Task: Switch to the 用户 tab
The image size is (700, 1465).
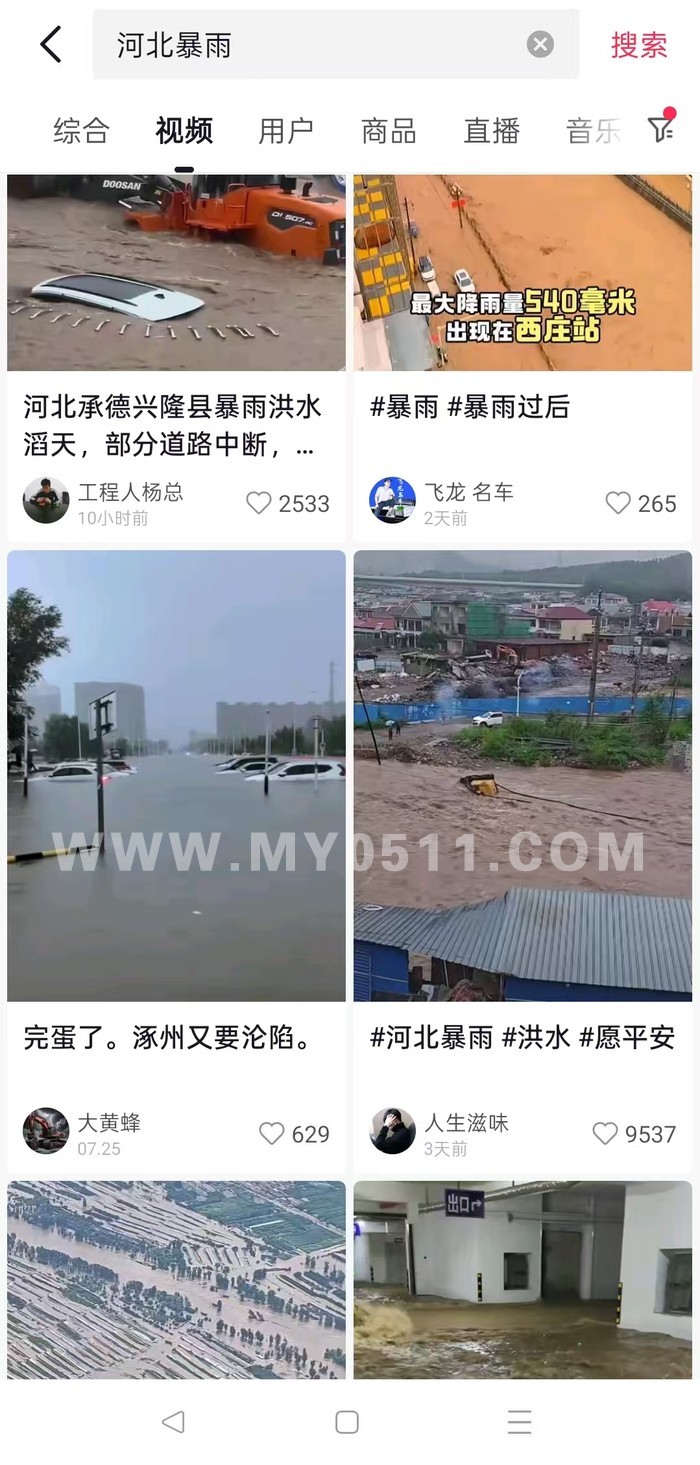Action: (286, 131)
